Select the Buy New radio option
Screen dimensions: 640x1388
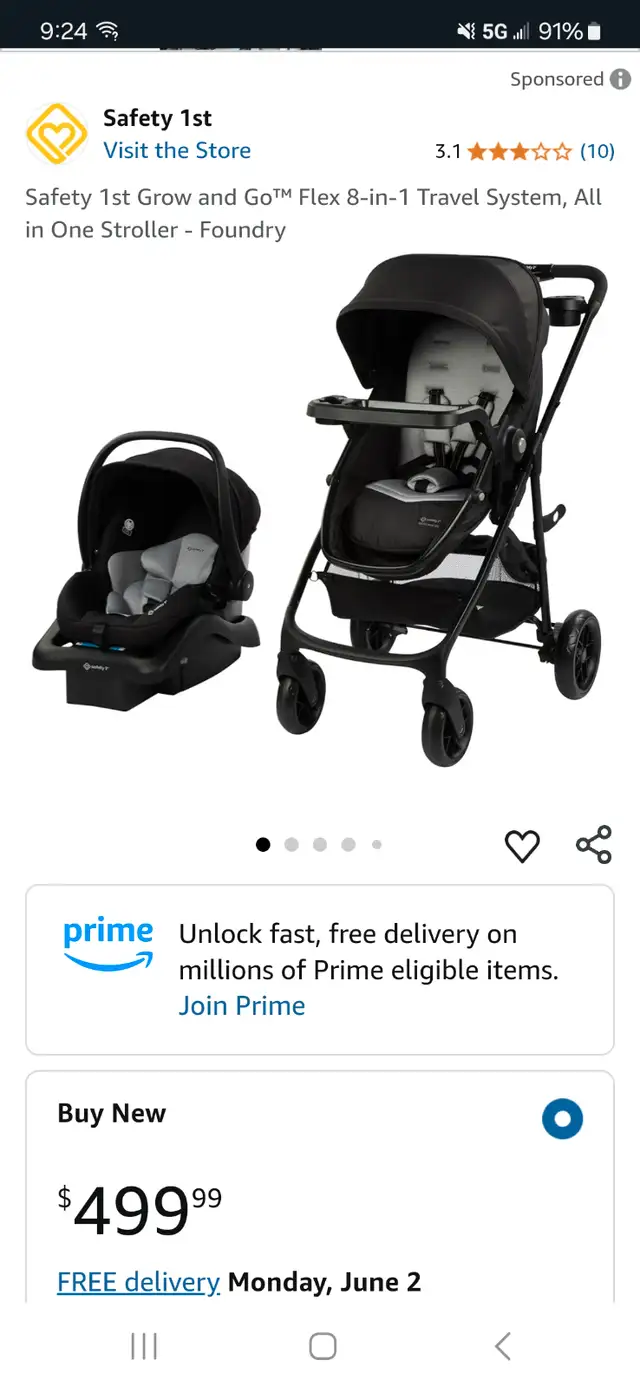[x=562, y=1119]
